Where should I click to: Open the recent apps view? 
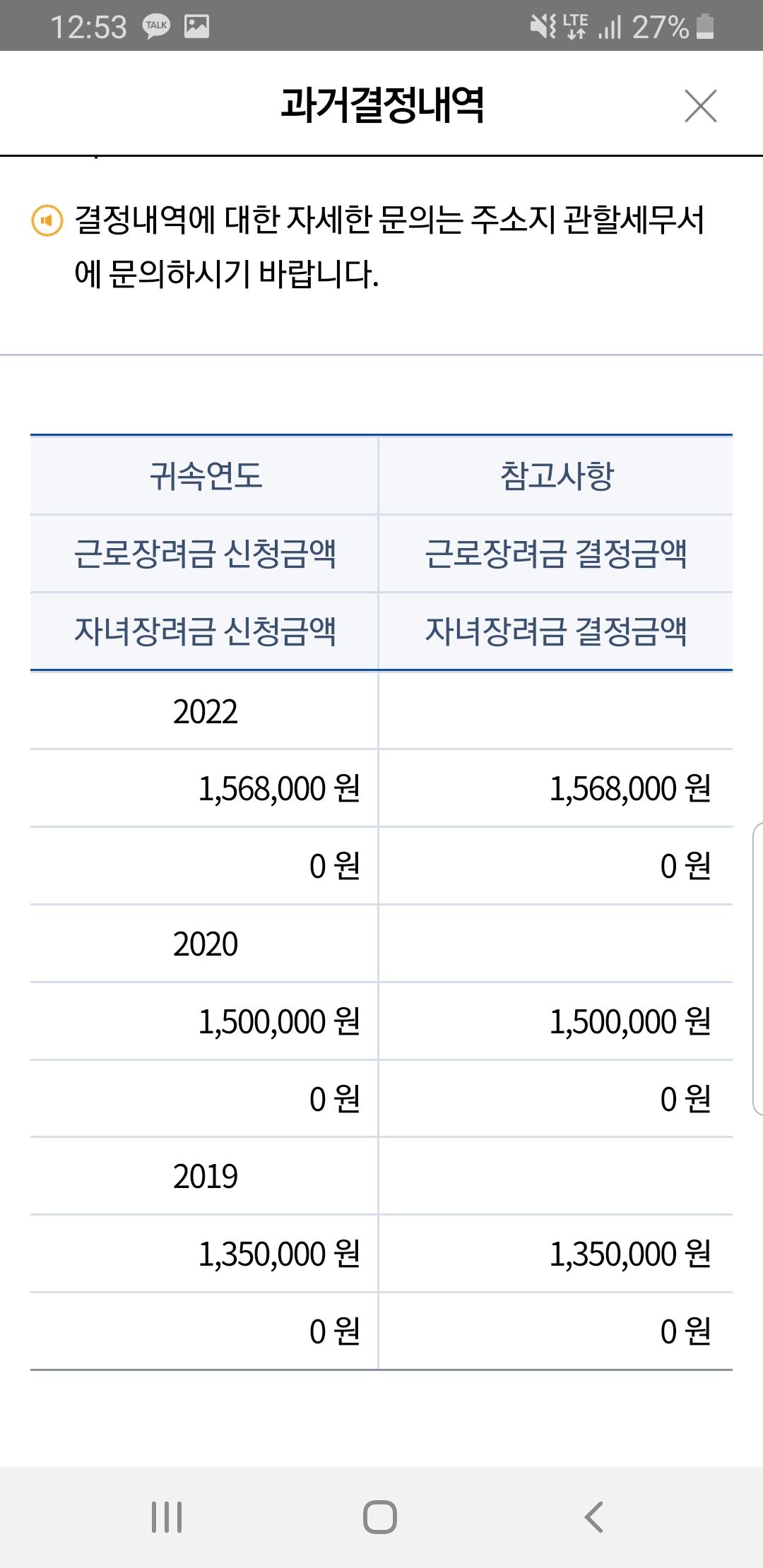[x=167, y=1516]
